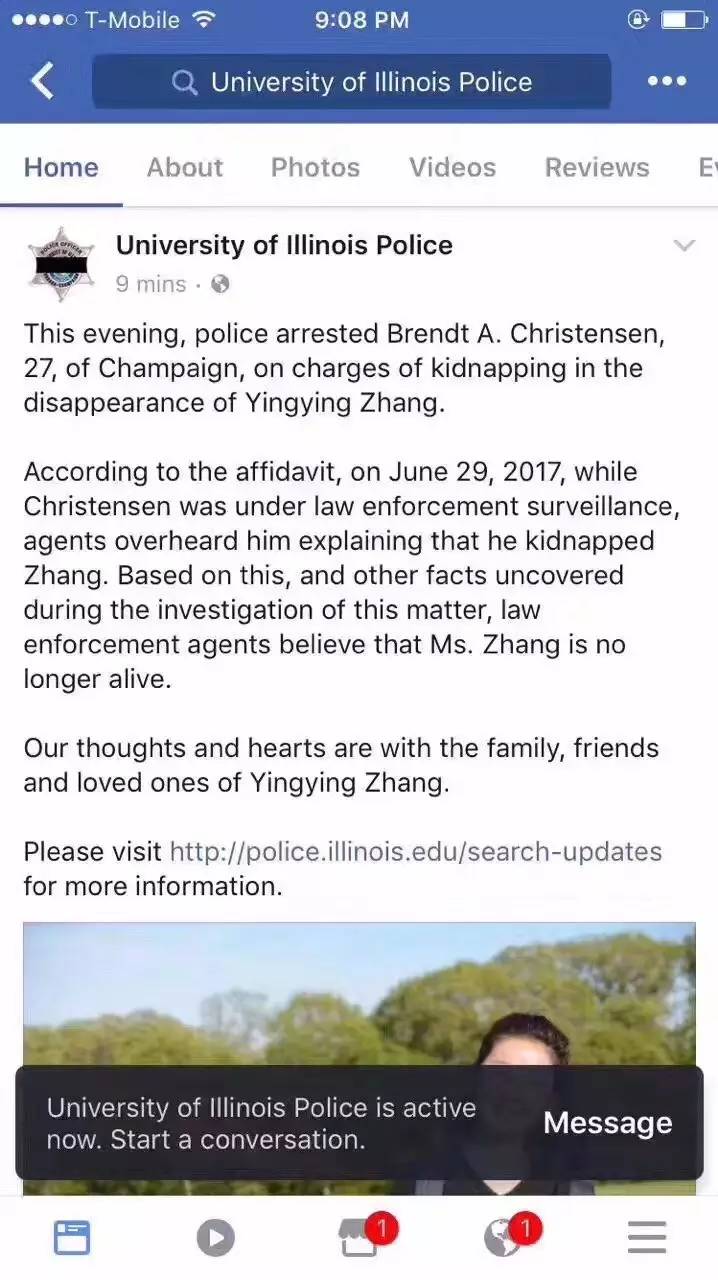The width and height of the screenshot is (718, 1280).
Task: Show the Home tab of the page
Action: [x=61, y=167]
